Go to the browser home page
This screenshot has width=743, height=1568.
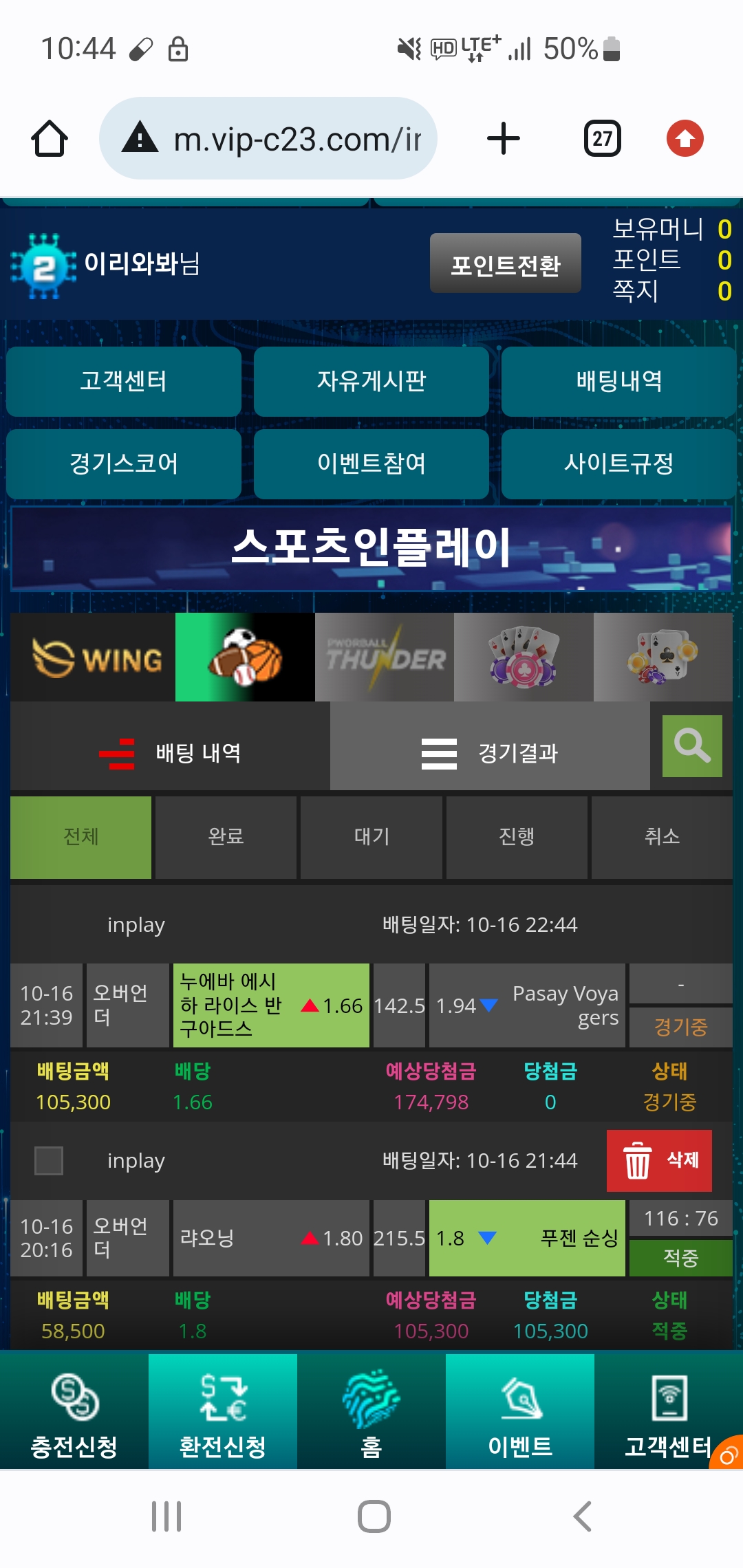point(50,138)
